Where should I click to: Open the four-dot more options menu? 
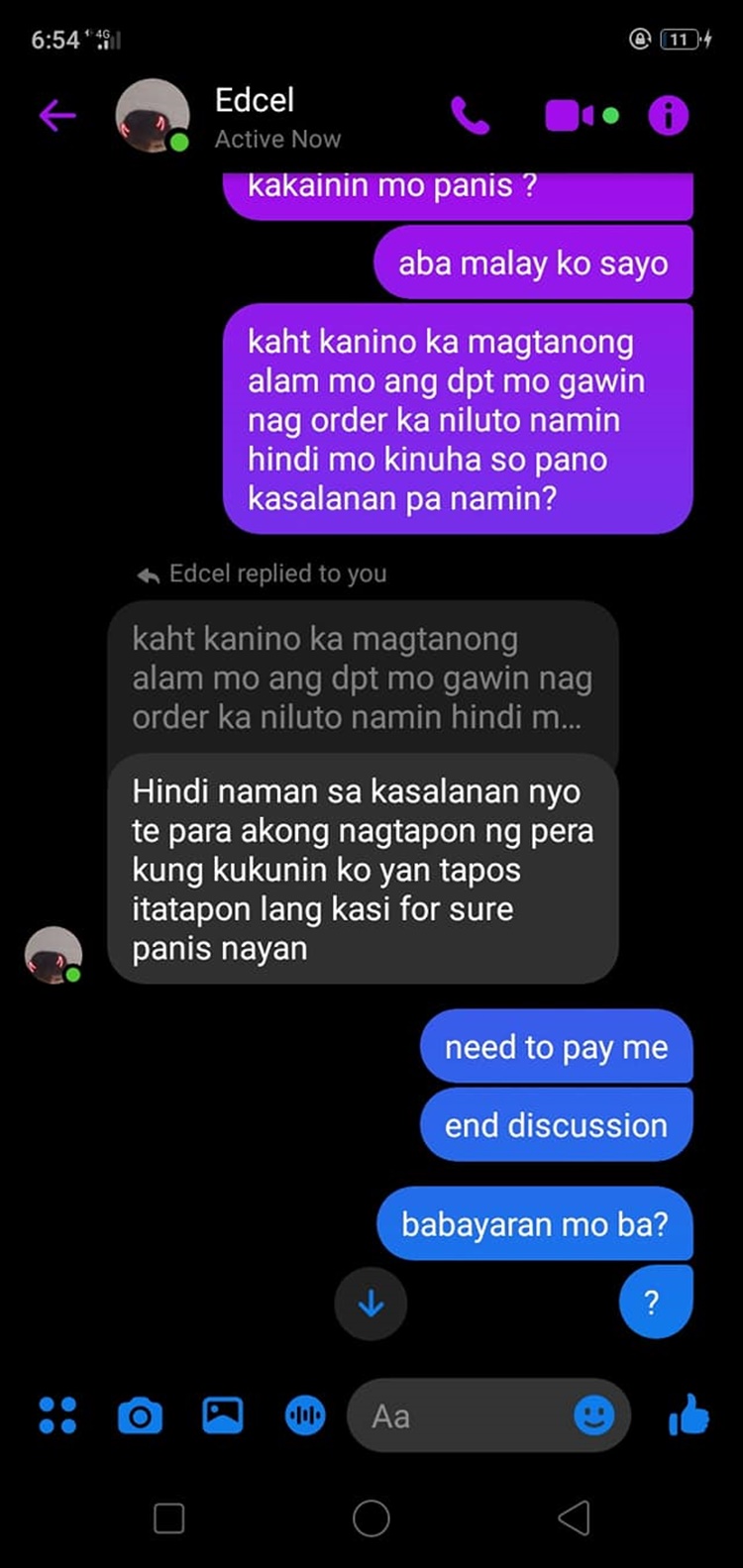coord(57,1415)
